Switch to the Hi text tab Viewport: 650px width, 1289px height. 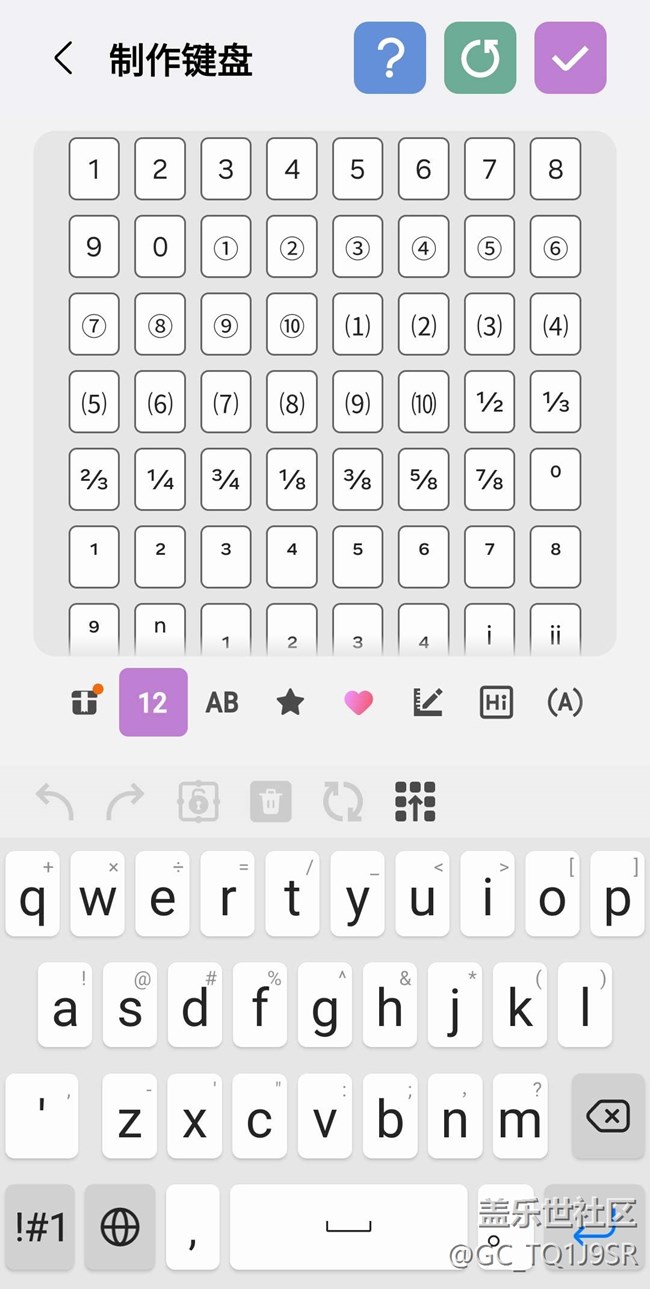coord(496,703)
